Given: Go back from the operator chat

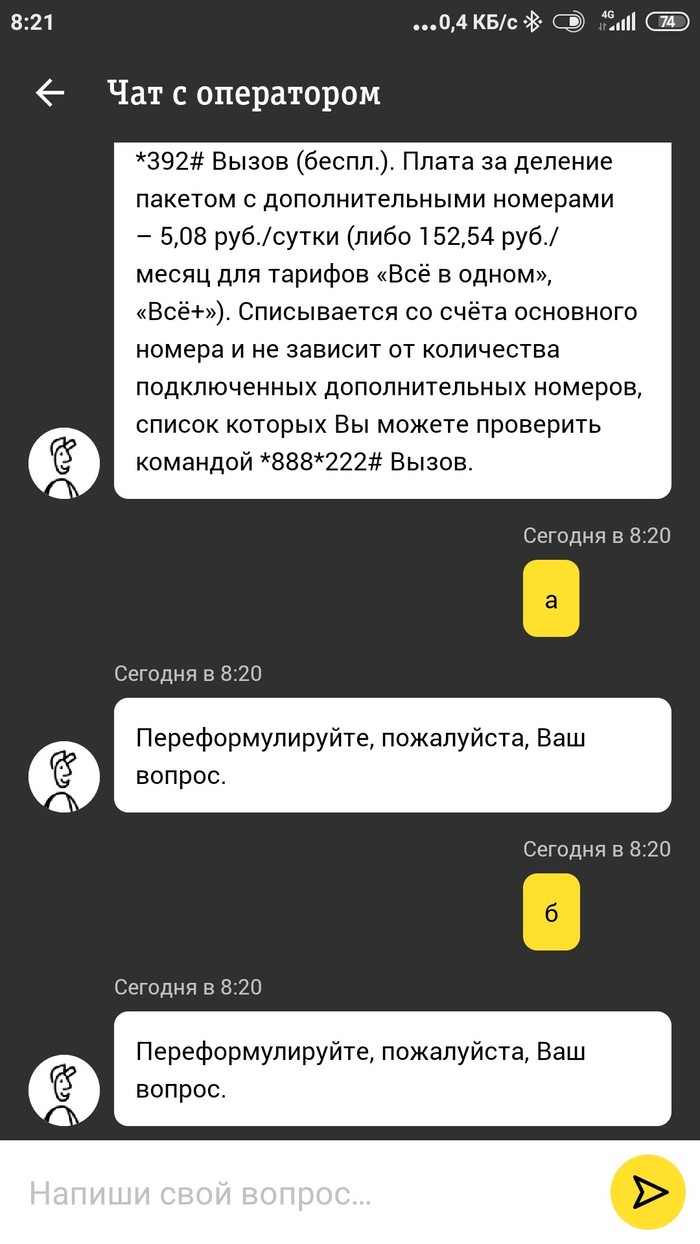Looking at the screenshot, I should tap(49, 94).
